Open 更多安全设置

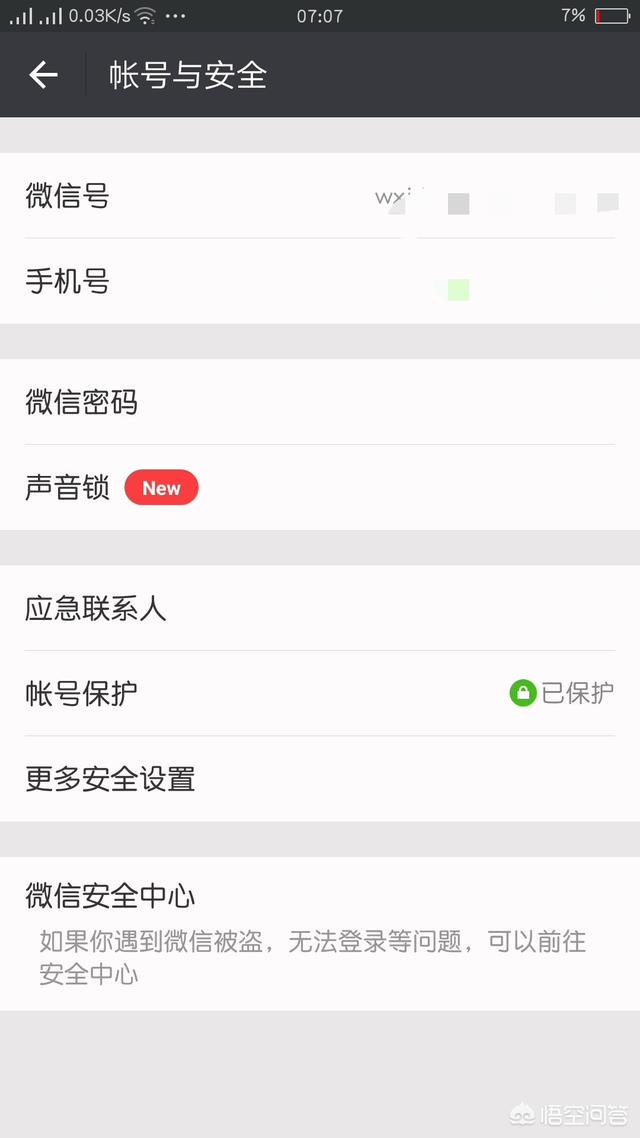click(320, 779)
